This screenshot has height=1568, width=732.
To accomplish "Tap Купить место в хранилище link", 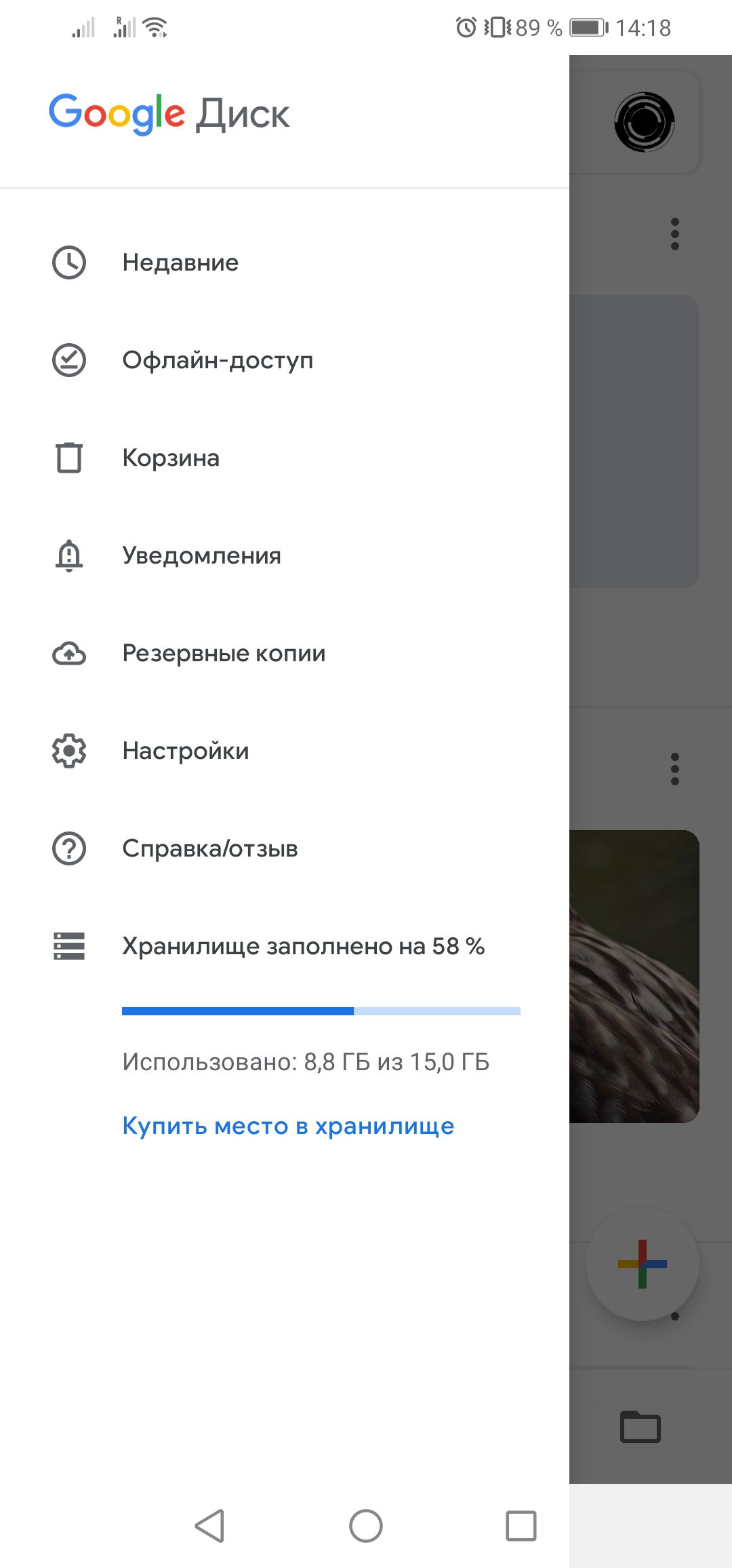I will (x=288, y=1126).
